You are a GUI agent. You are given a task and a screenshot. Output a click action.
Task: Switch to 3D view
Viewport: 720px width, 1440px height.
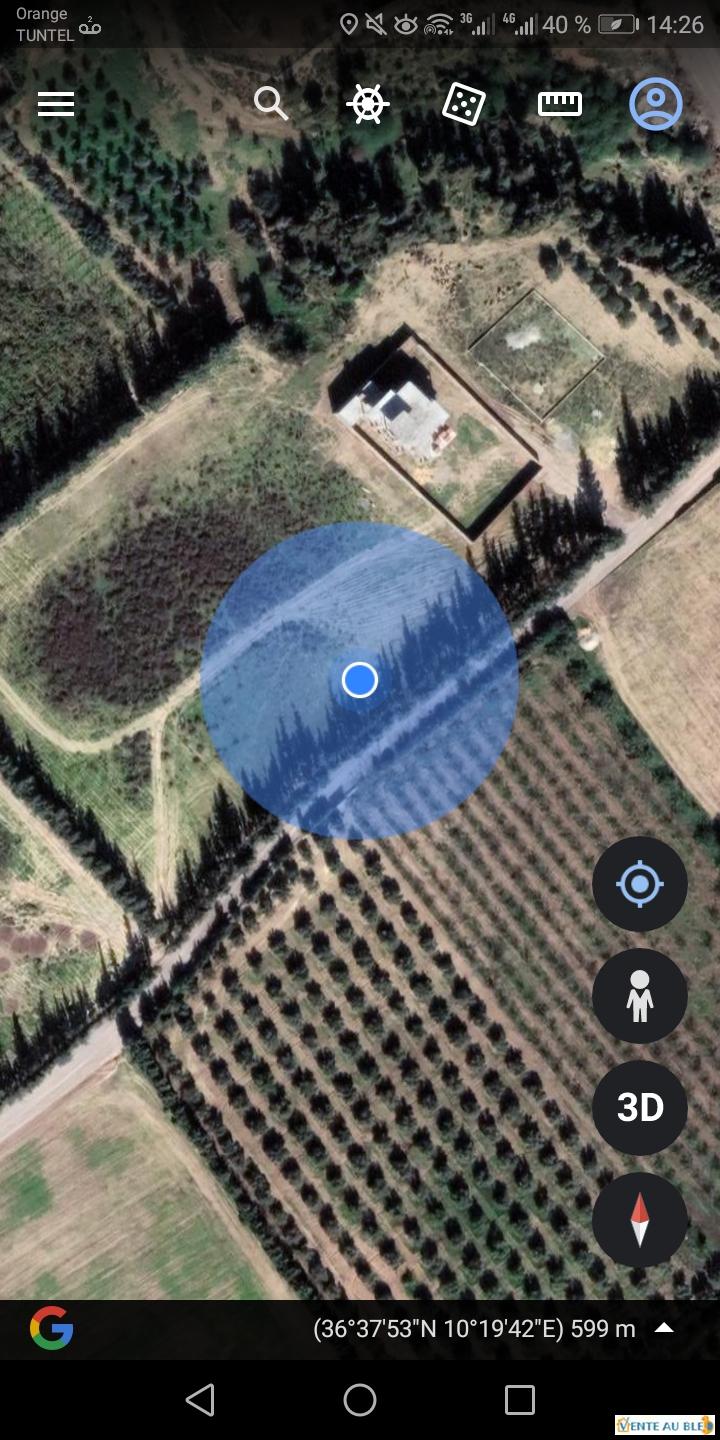point(640,1108)
